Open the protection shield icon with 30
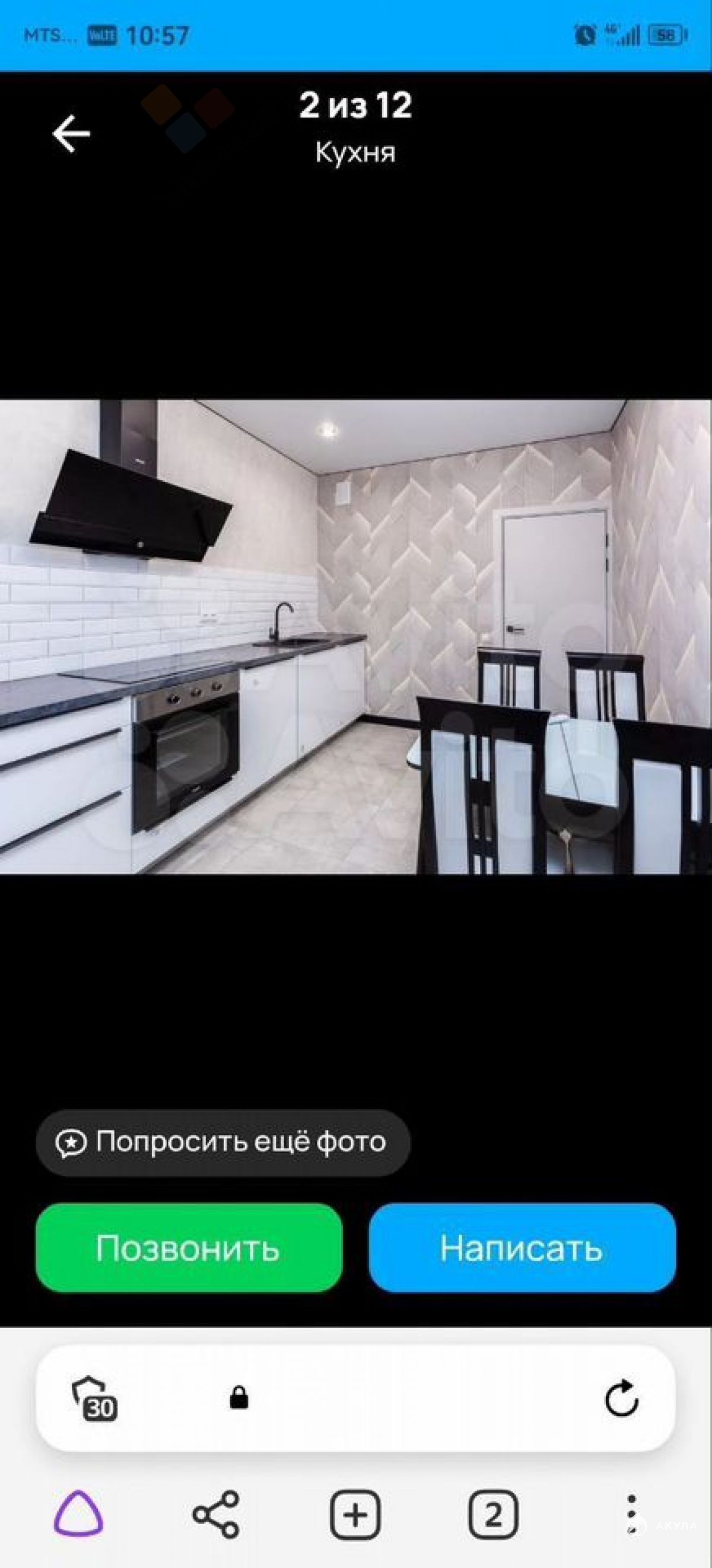 pyautogui.click(x=94, y=1398)
